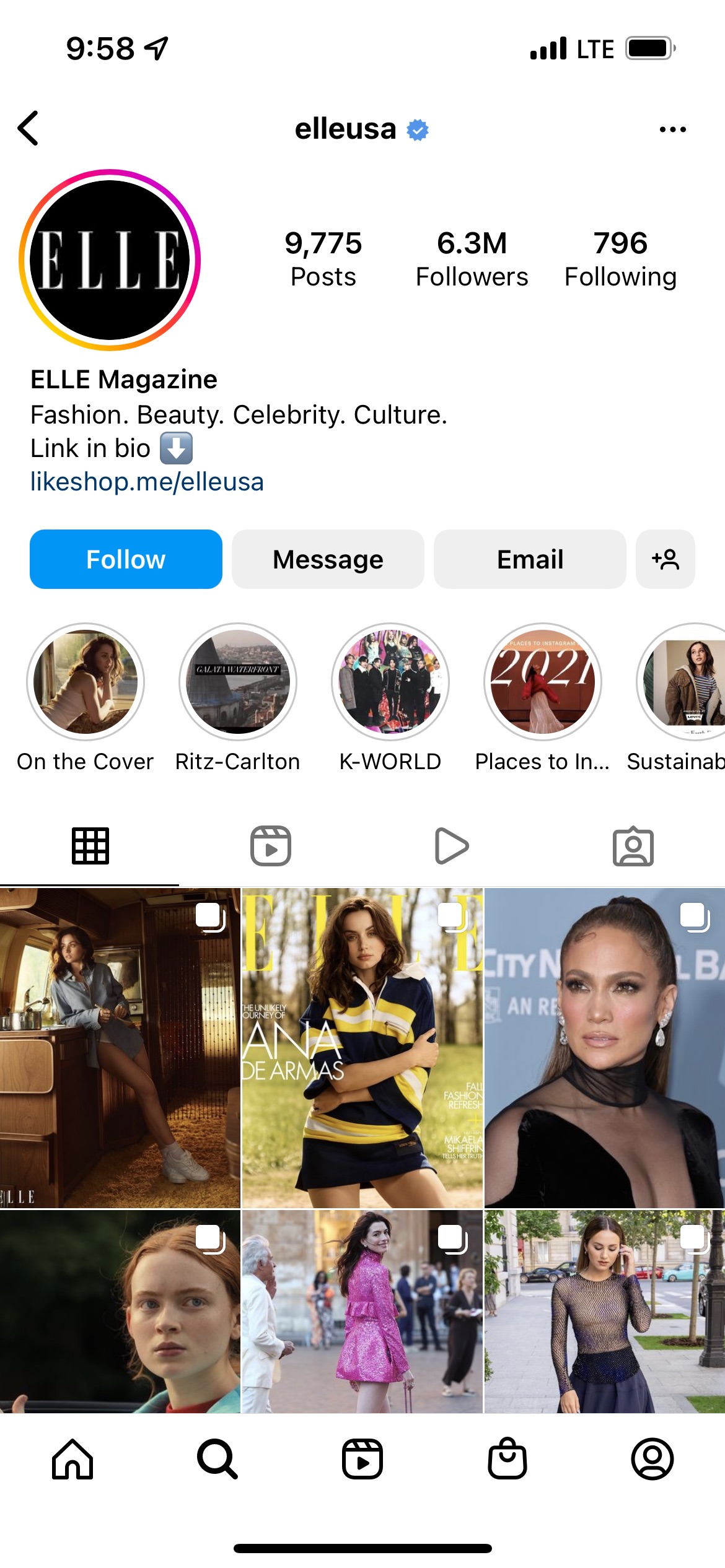
Task: Switch to the tagged photos tab
Action: click(x=633, y=846)
